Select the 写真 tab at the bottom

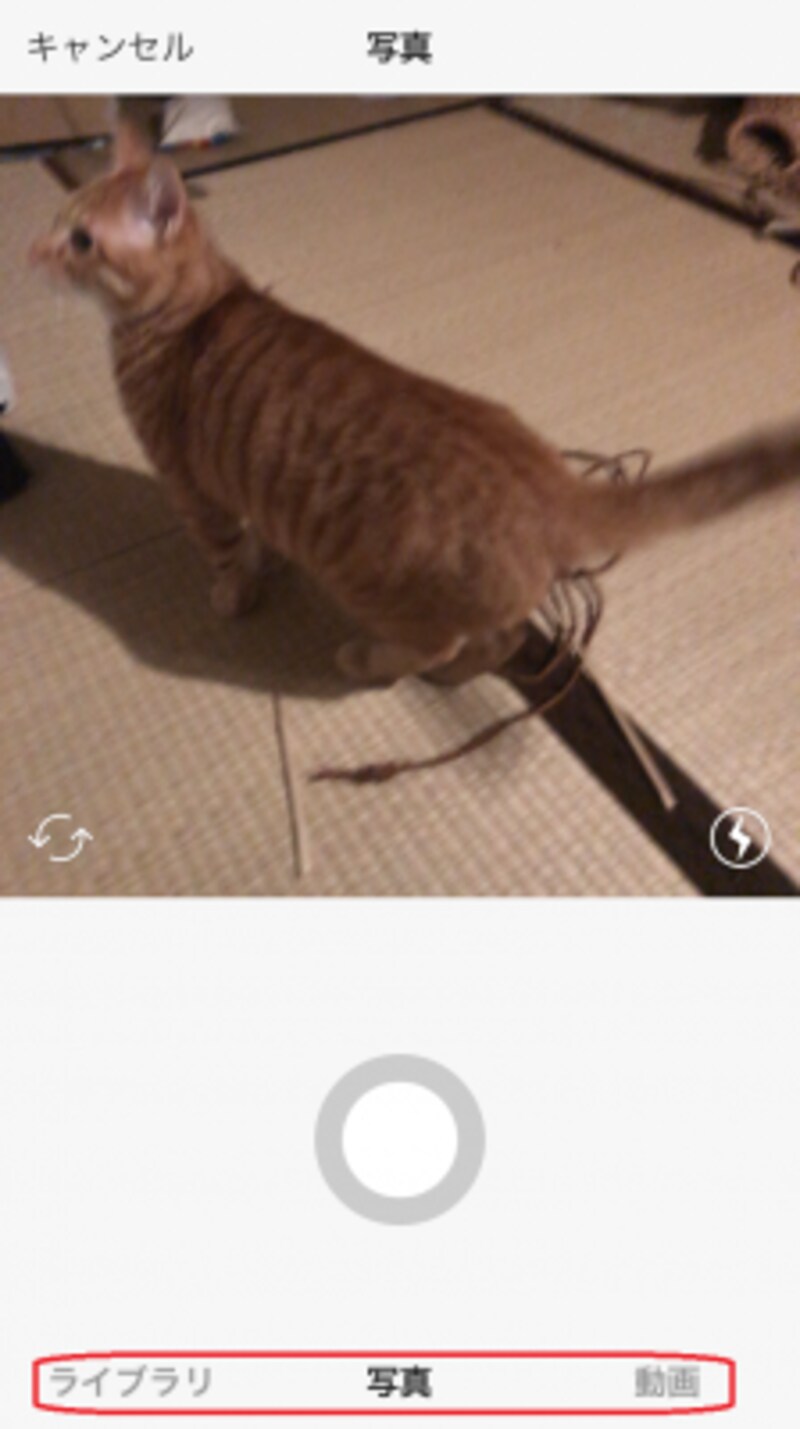398,1383
